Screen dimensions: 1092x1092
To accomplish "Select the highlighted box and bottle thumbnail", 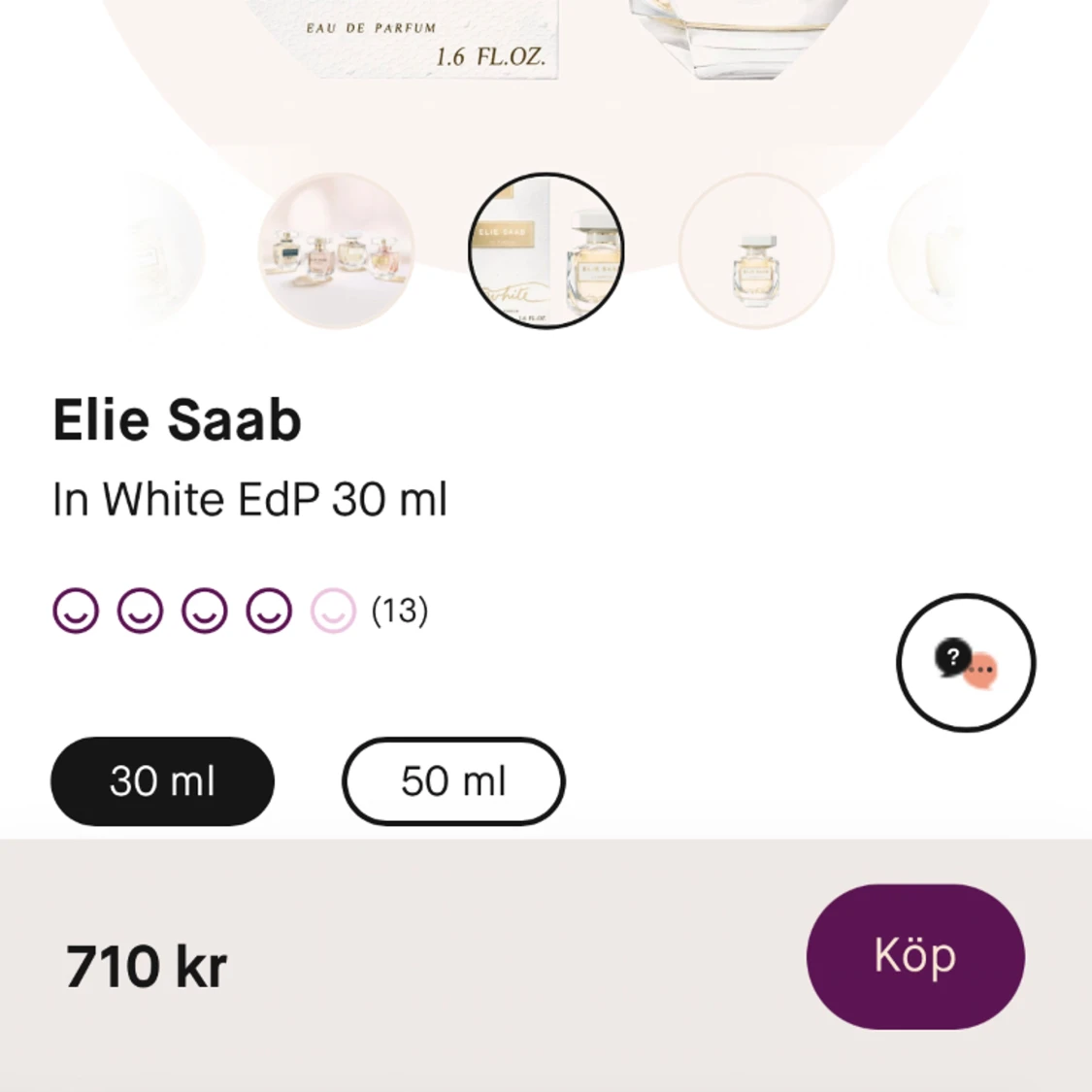I will point(546,251).
